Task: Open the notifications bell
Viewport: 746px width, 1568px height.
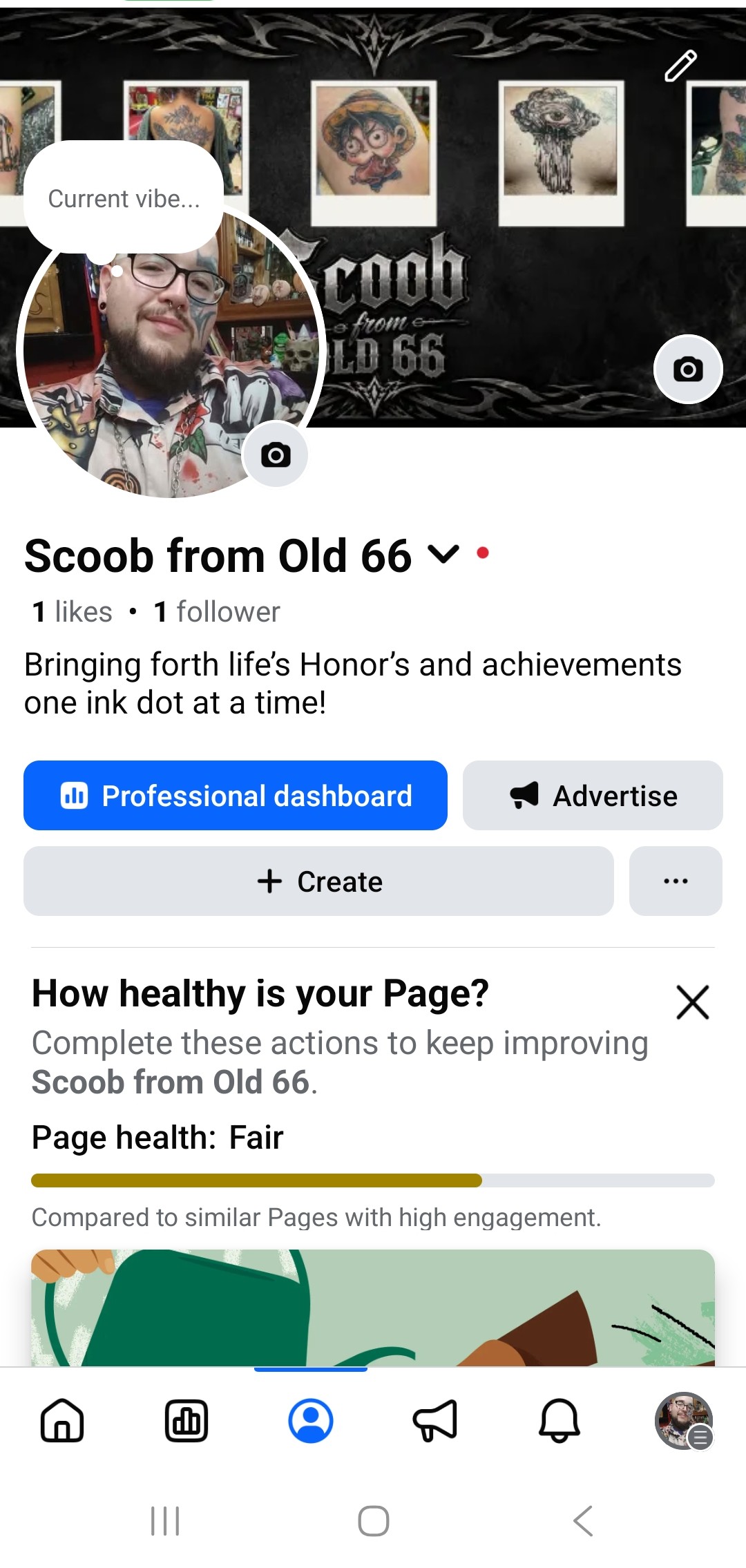Action: [559, 1420]
